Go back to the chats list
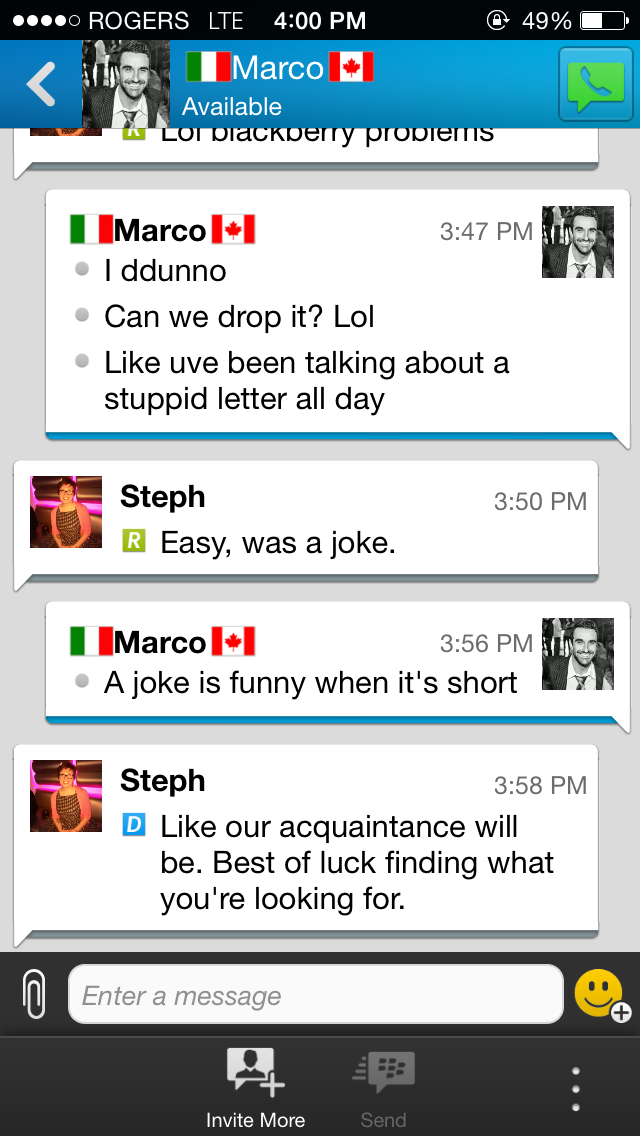Screen dimensions: 640x1136 coord(41,85)
